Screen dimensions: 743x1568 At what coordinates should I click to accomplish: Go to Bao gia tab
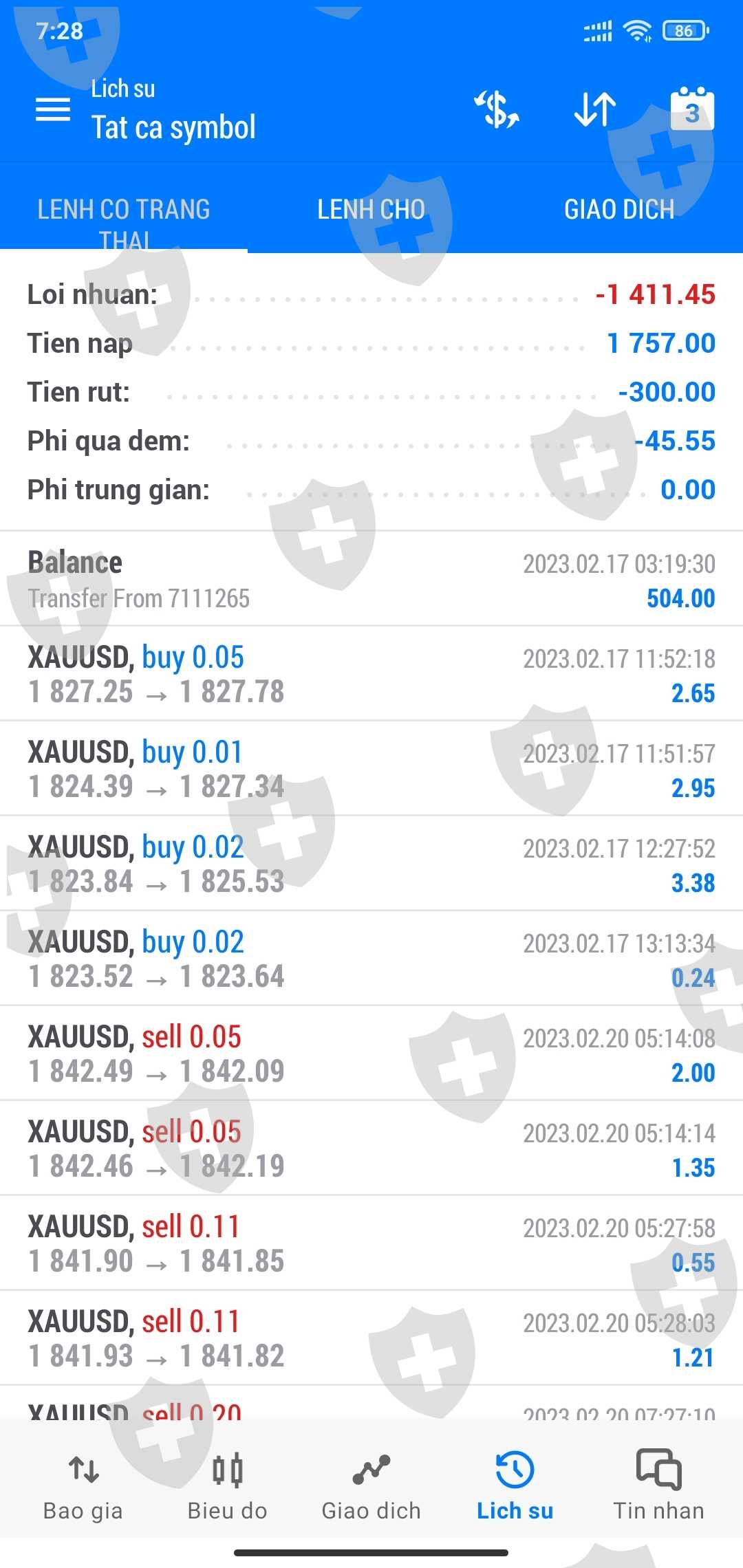pyautogui.click(x=83, y=1485)
